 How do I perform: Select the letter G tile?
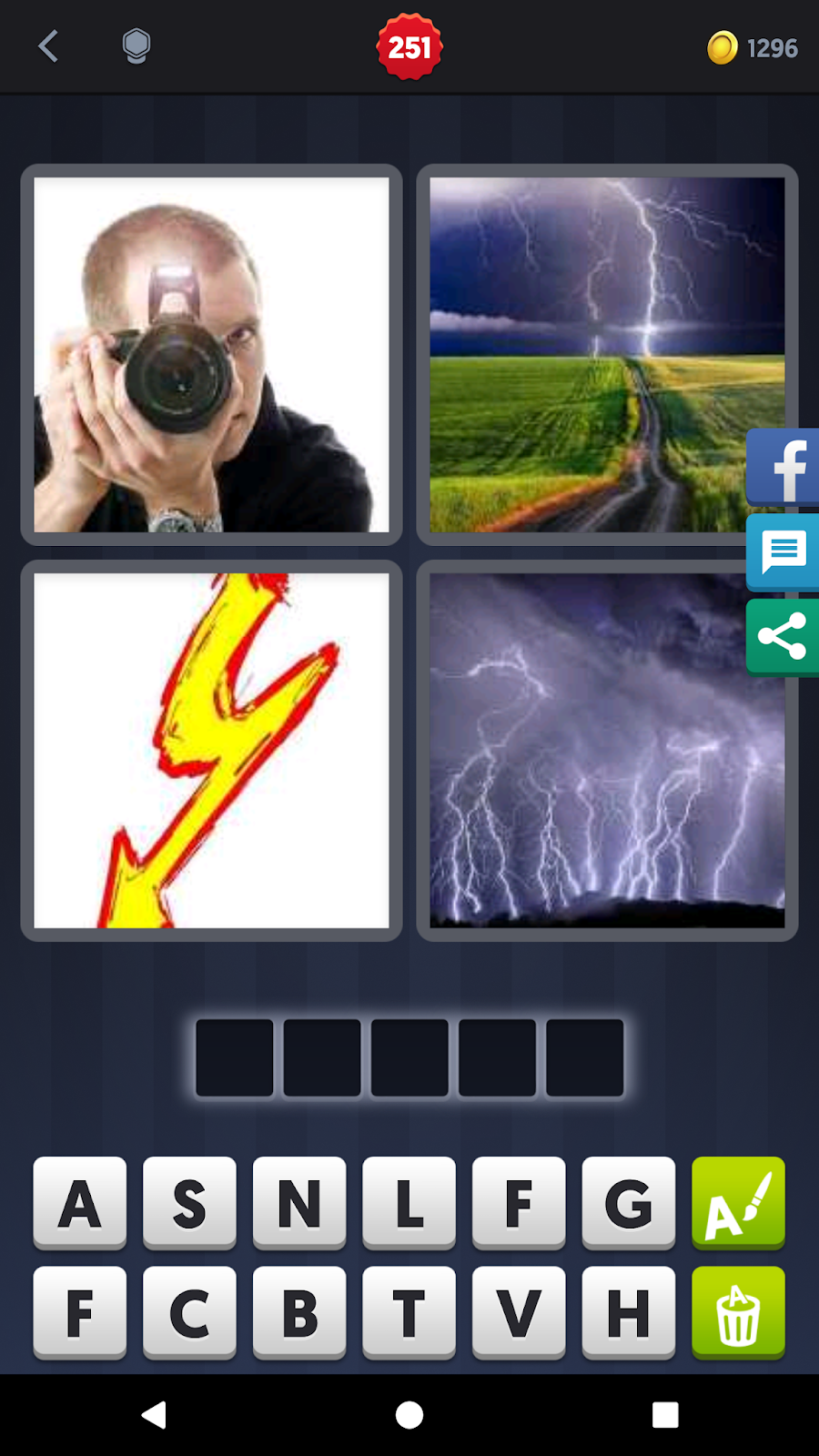(628, 1203)
